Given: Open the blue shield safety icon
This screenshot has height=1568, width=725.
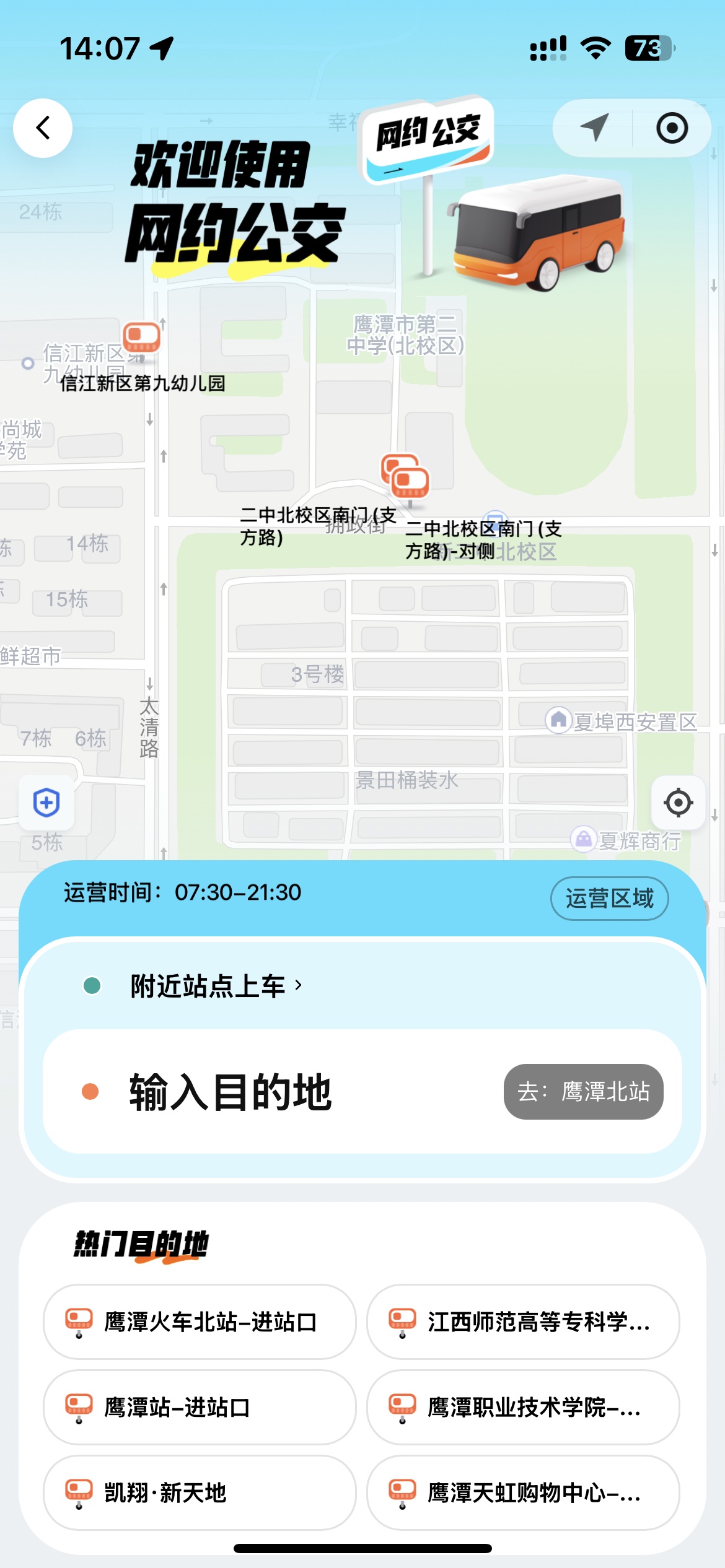Looking at the screenshot, I should point(46,803).
